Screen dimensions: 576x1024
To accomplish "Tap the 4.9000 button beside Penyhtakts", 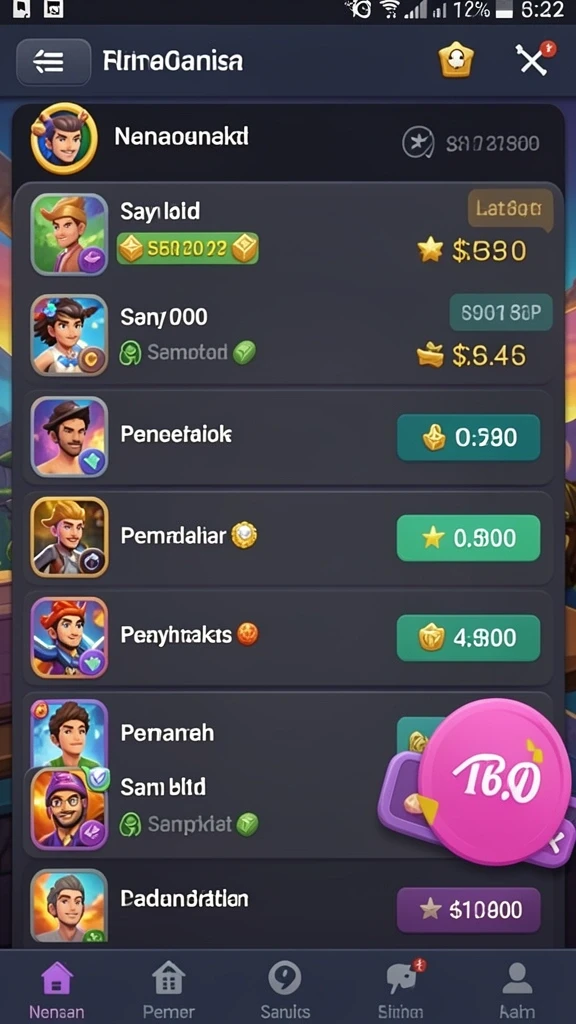I will pyautogui.click(x=468, y=637).
